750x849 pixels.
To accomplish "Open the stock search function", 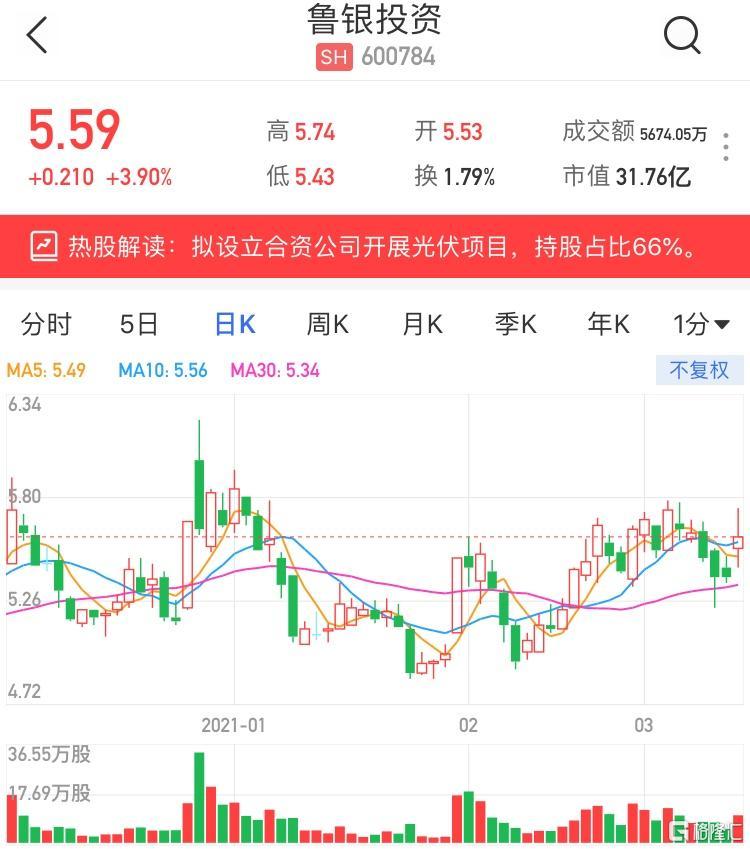I will 683,33.
